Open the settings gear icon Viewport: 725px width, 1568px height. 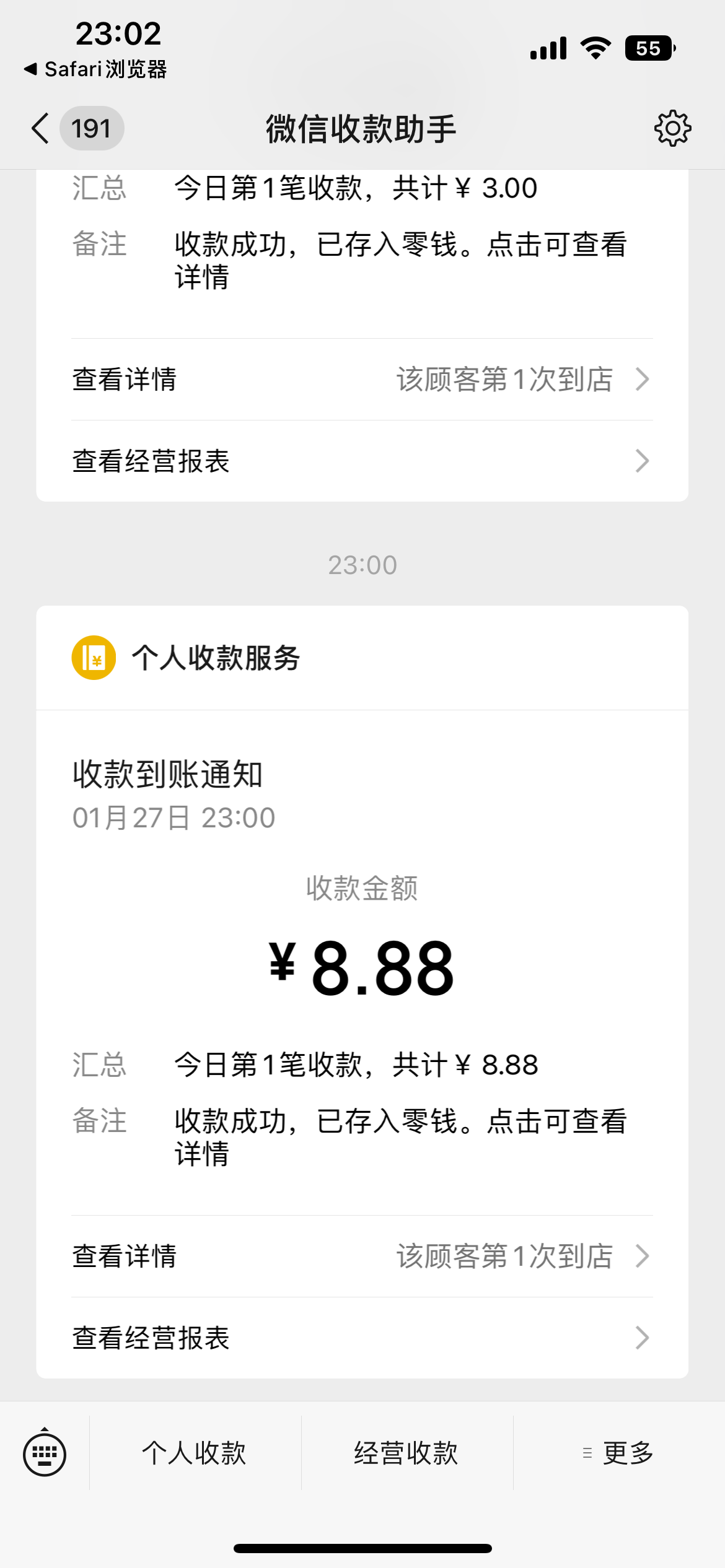click(x=672, y=129)
